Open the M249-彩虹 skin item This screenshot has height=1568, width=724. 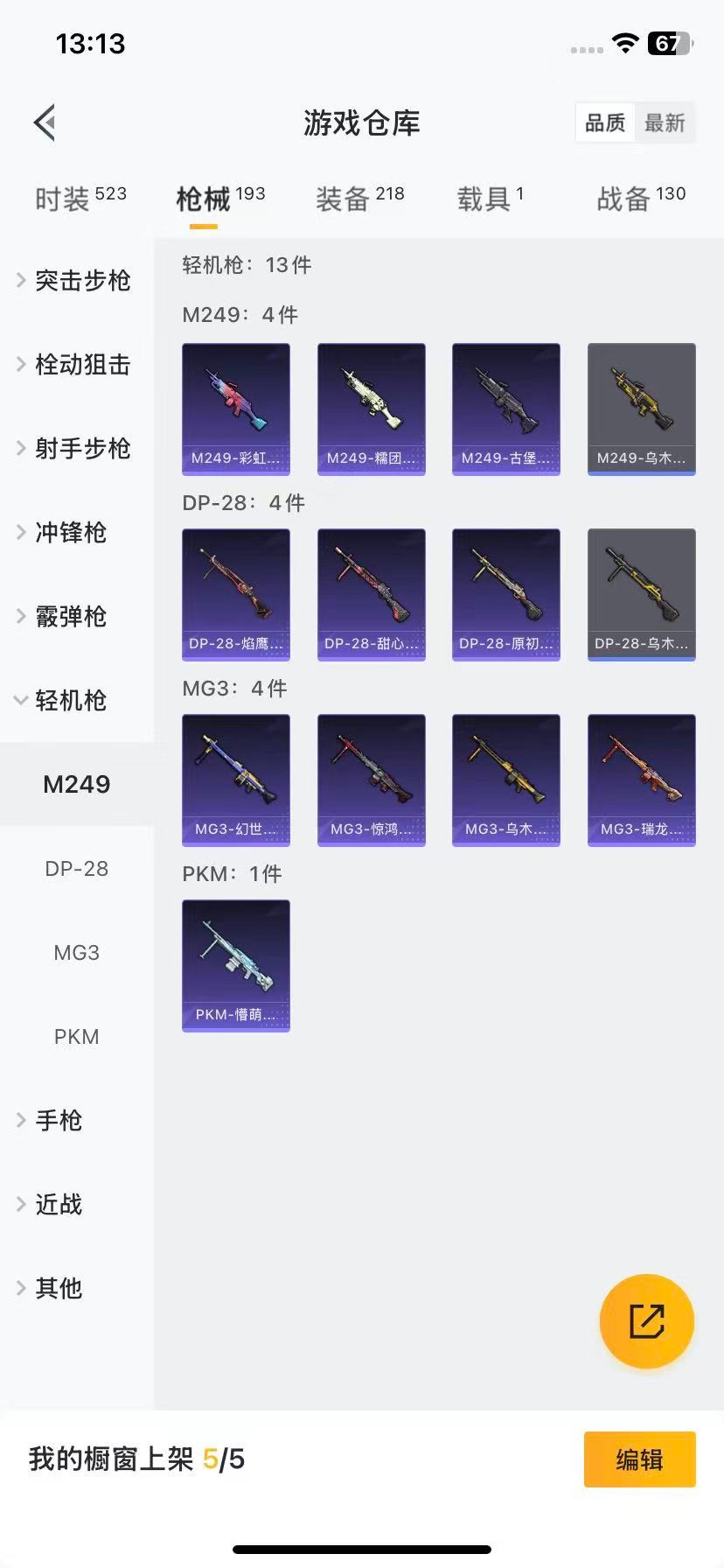coord(236,409)
